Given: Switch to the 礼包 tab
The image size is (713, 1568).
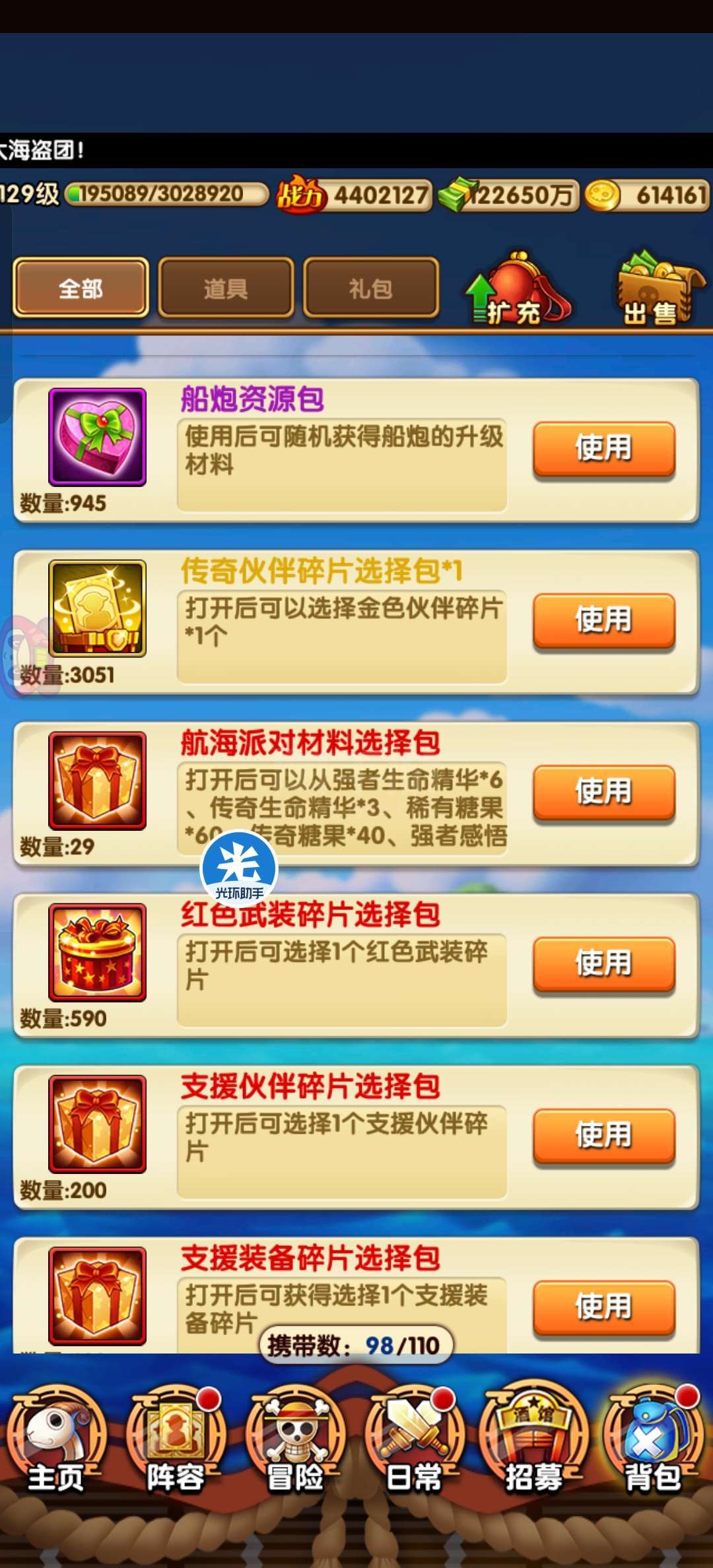Looking at the screenshot, I should (371, 288).
